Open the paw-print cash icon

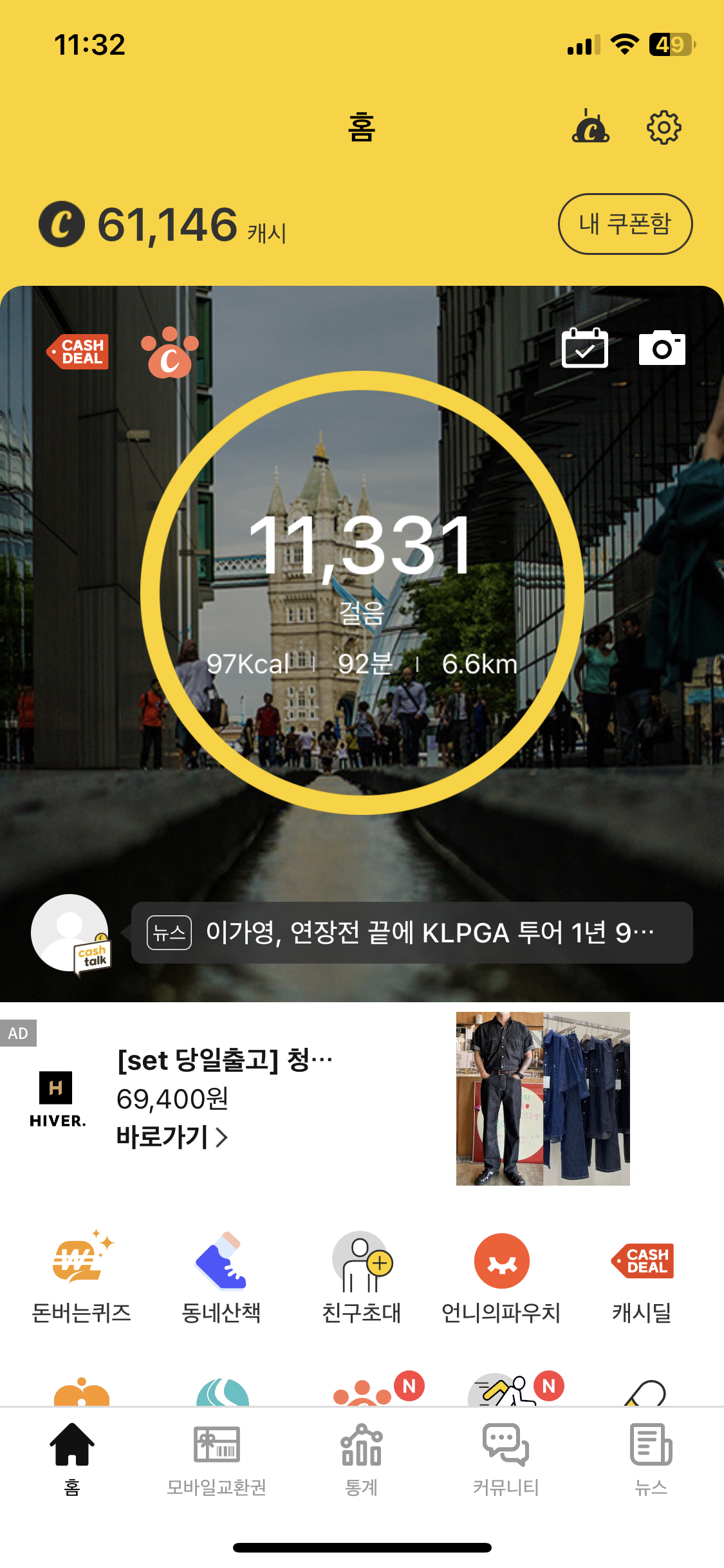[x=169, y=353]
